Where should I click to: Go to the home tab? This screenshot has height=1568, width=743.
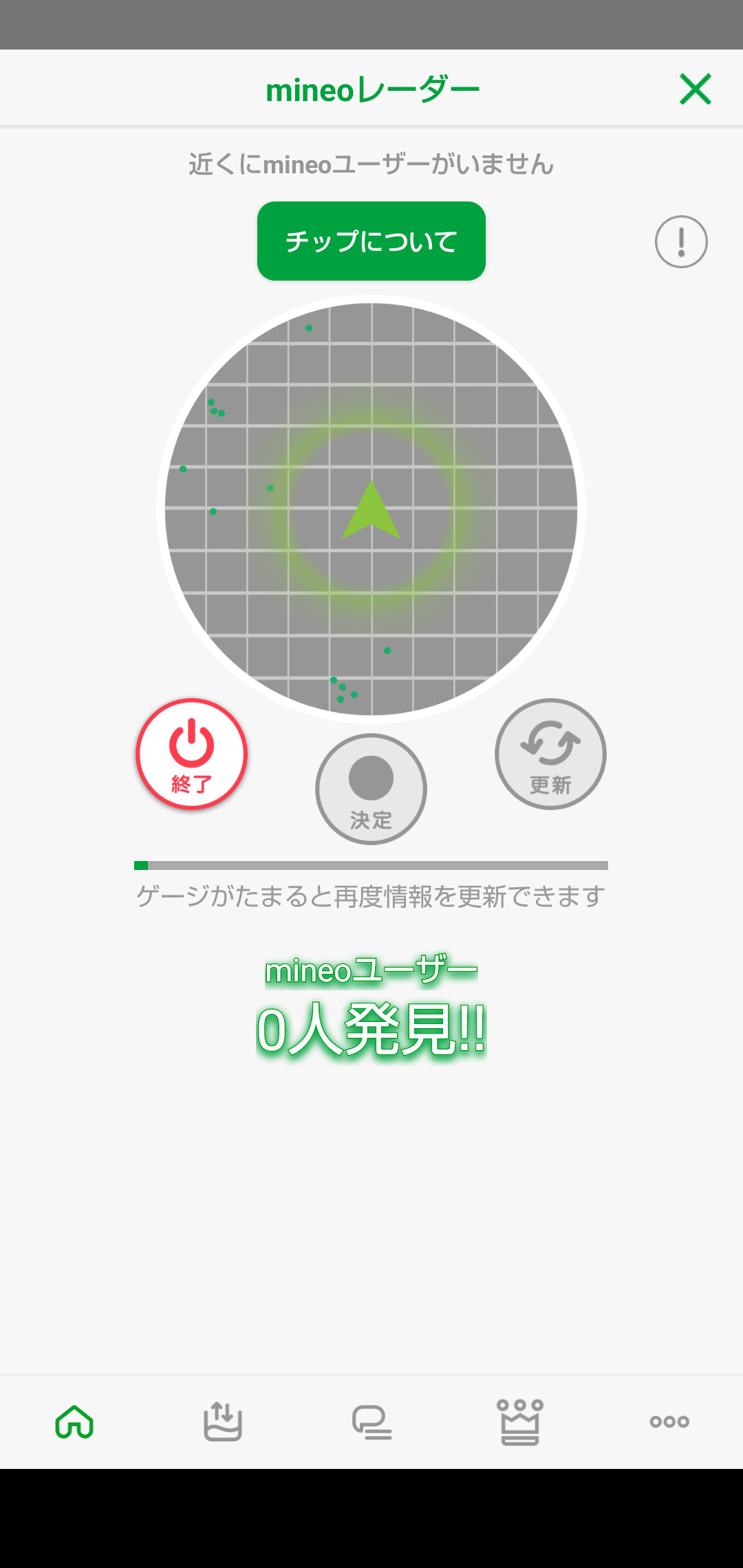[x=74, y=1422]
